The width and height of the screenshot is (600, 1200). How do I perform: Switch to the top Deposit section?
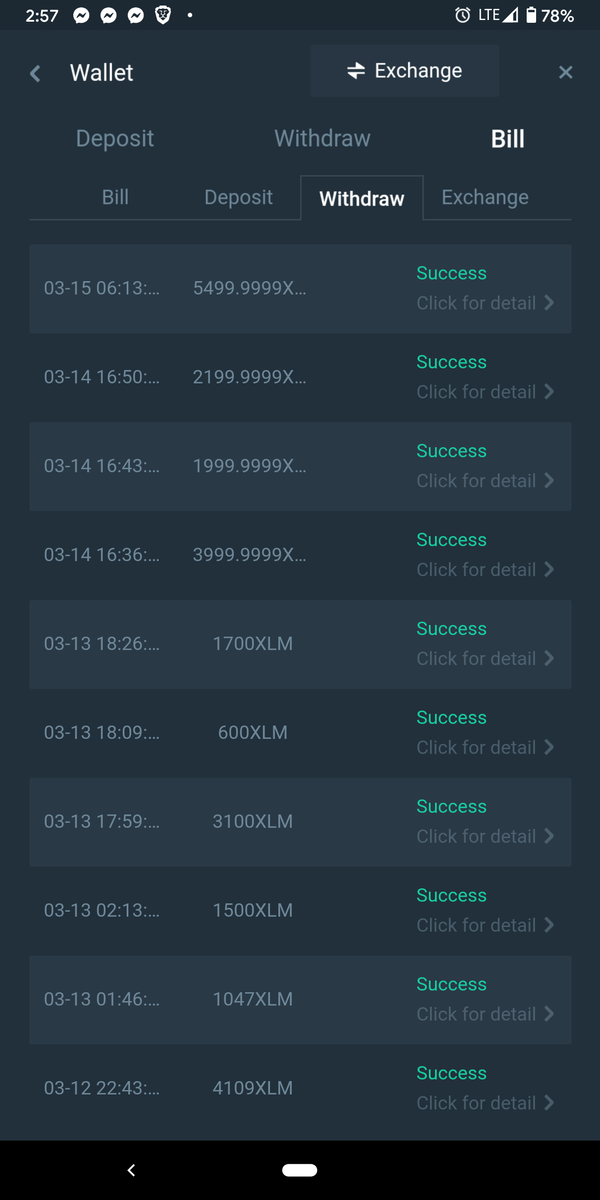point(115,138)
